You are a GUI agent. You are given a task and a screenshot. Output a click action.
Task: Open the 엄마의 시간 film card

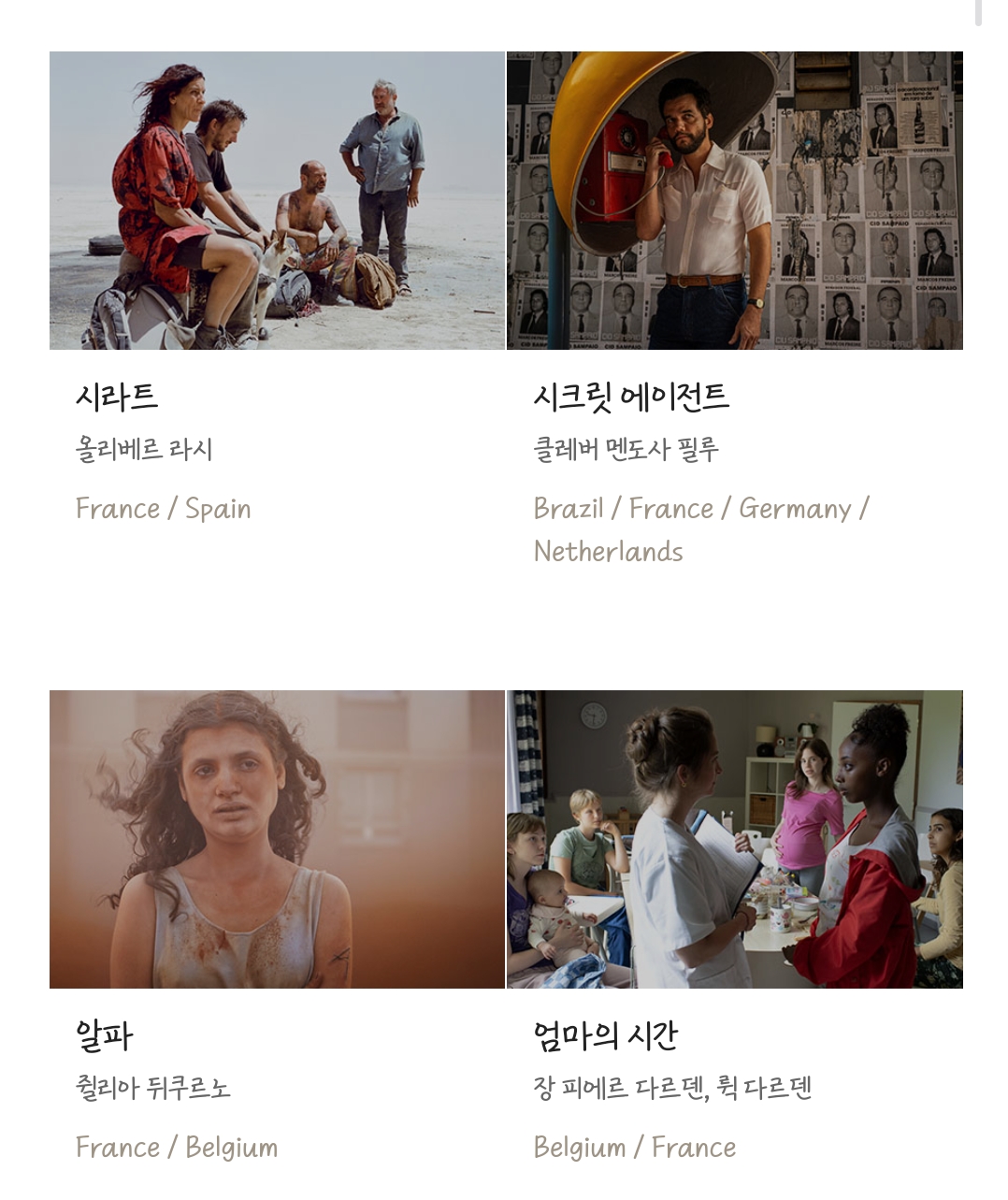click(735, 839)
